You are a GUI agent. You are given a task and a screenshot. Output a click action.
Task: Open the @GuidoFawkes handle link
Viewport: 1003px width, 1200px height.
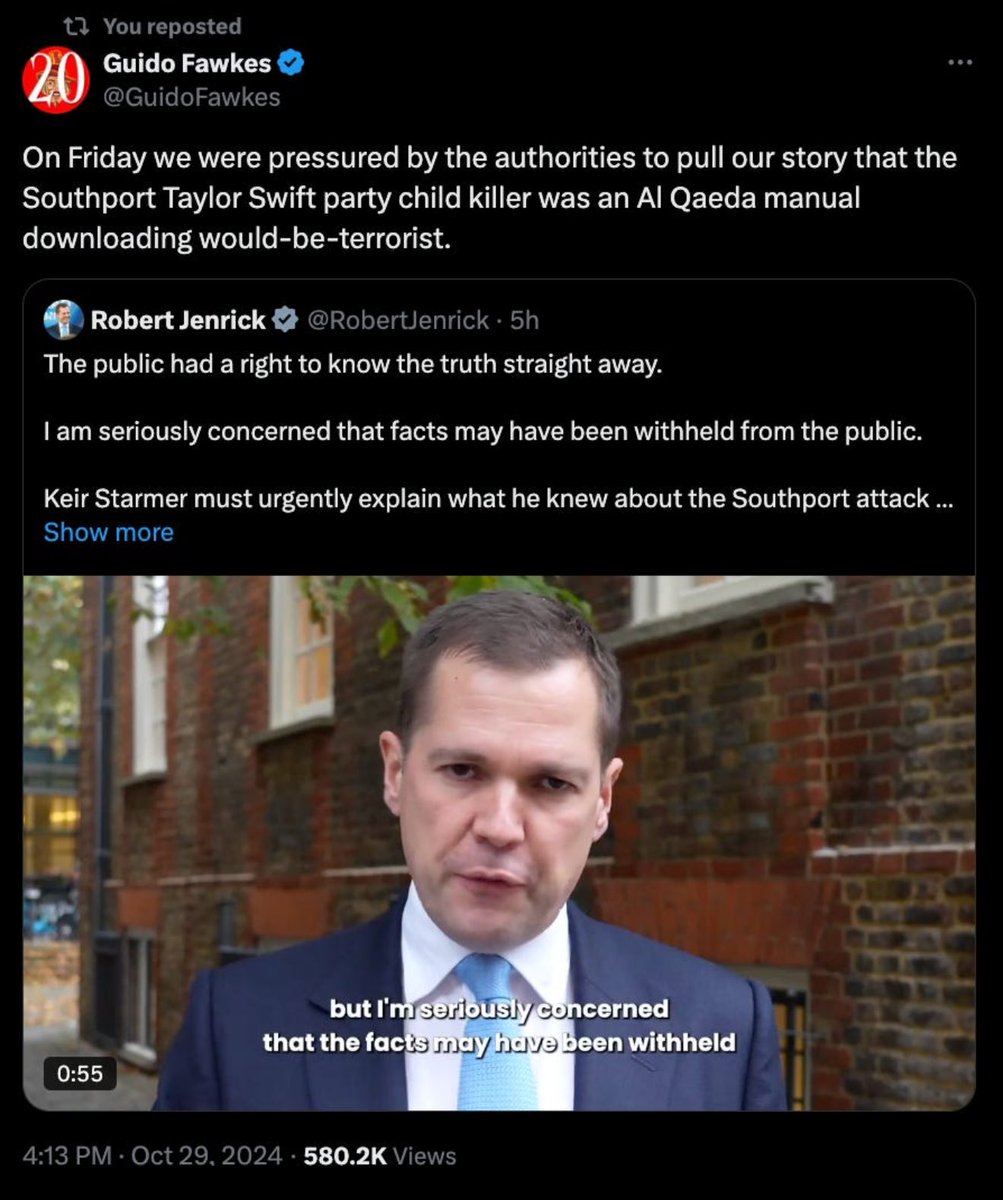(191, 97)
